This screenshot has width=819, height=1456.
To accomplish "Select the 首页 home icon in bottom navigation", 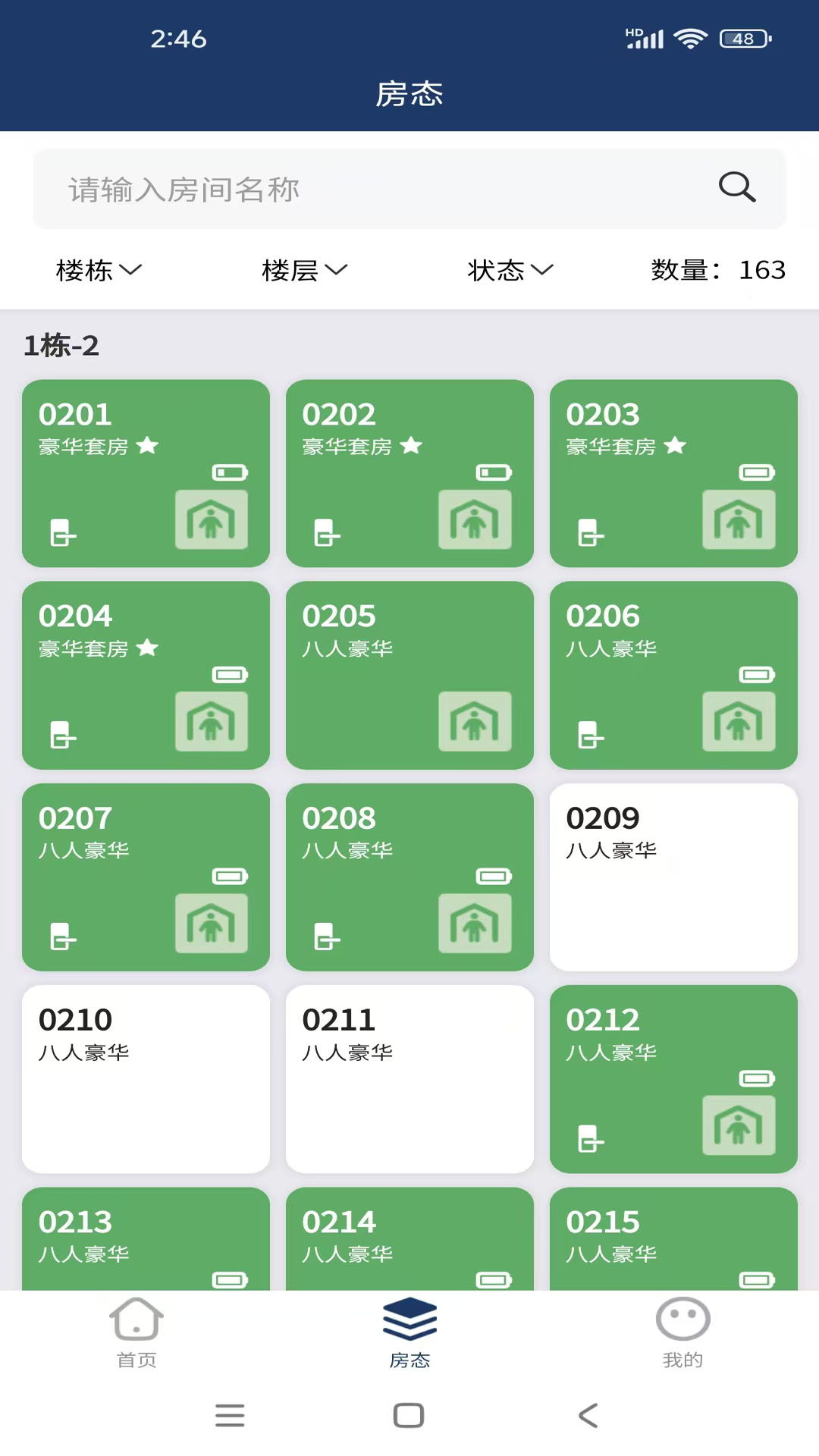I will (135, 1321).
